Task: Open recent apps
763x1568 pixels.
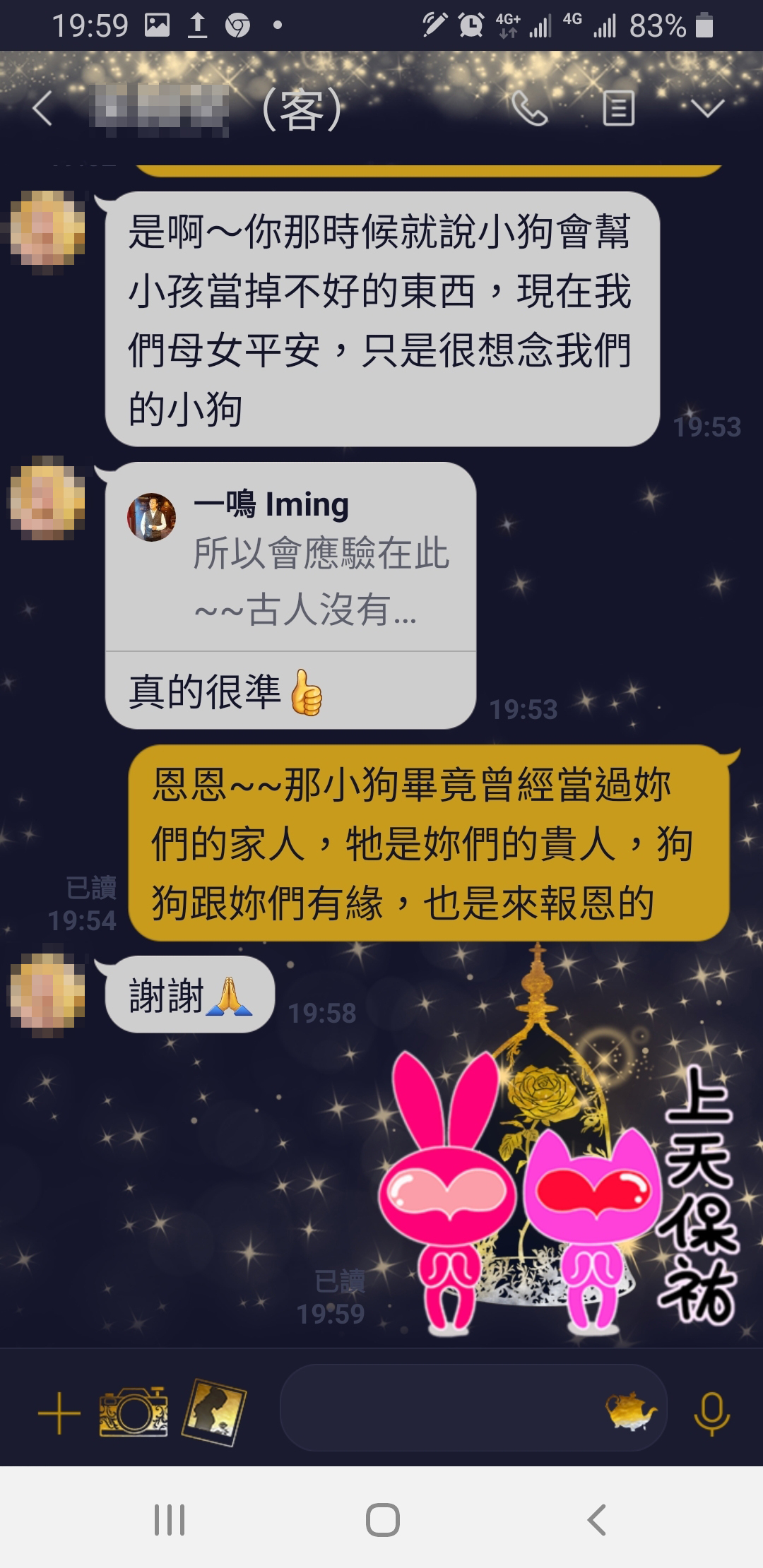Action: tap(170, 1520)
